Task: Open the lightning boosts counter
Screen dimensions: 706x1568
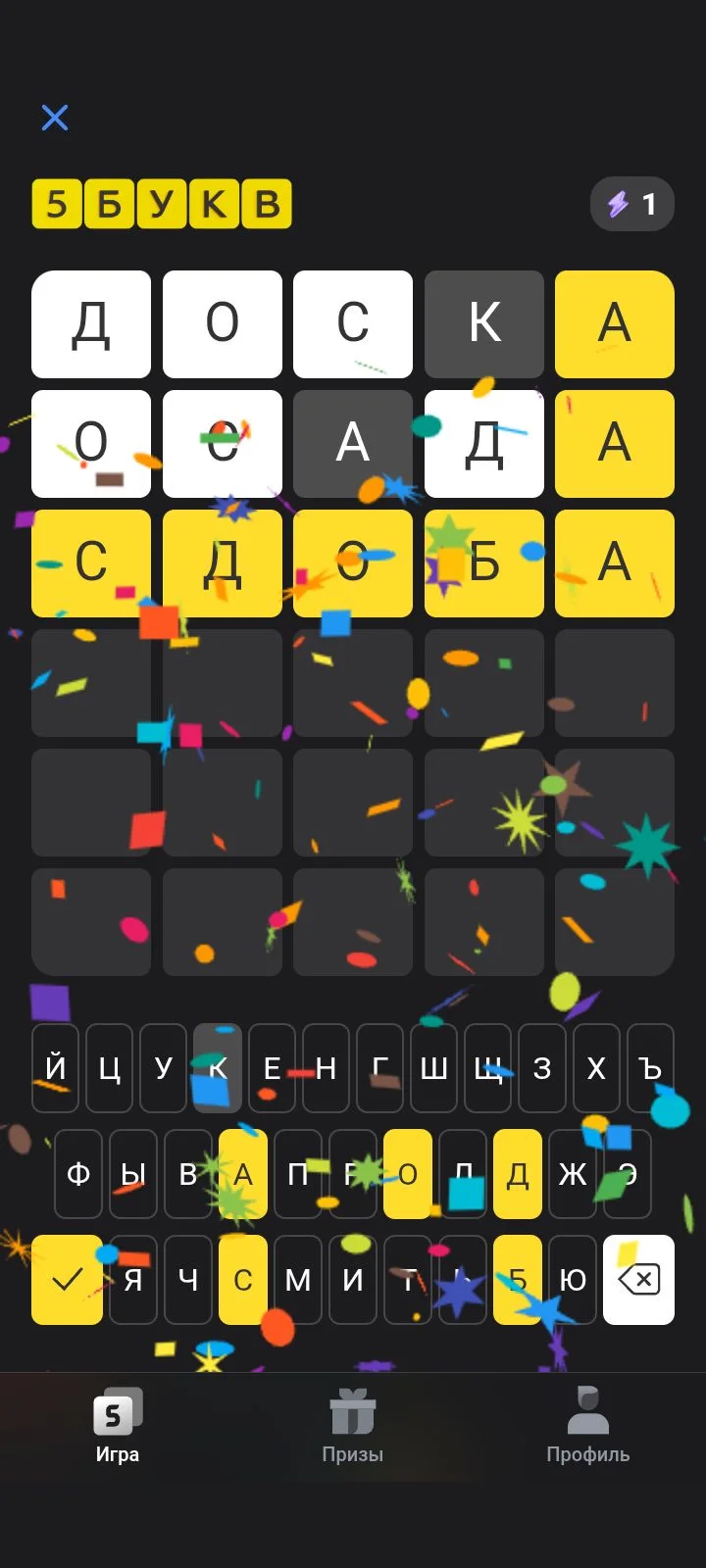Action: pos(632,204)
